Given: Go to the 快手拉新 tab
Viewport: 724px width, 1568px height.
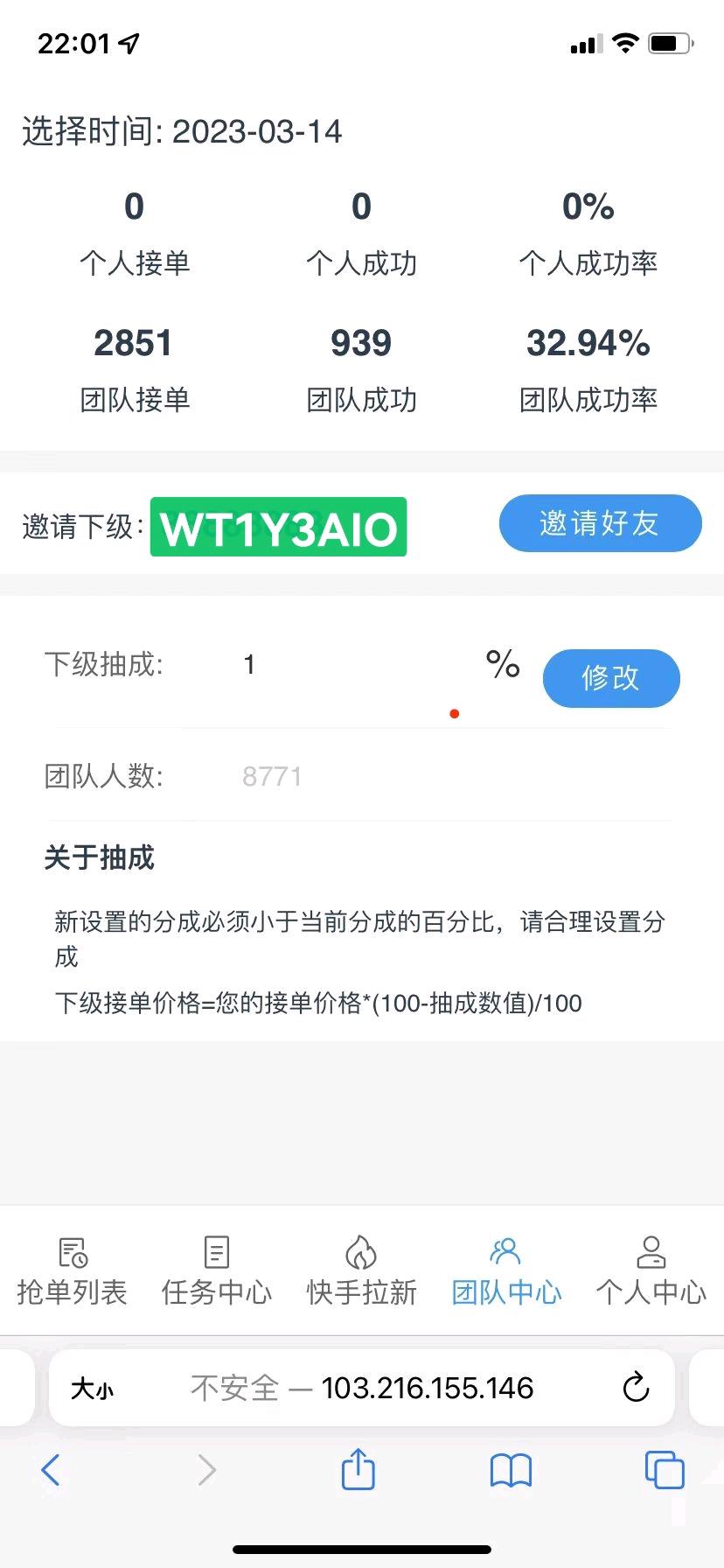Looking at the screenshot, I should coord(361,1271).
